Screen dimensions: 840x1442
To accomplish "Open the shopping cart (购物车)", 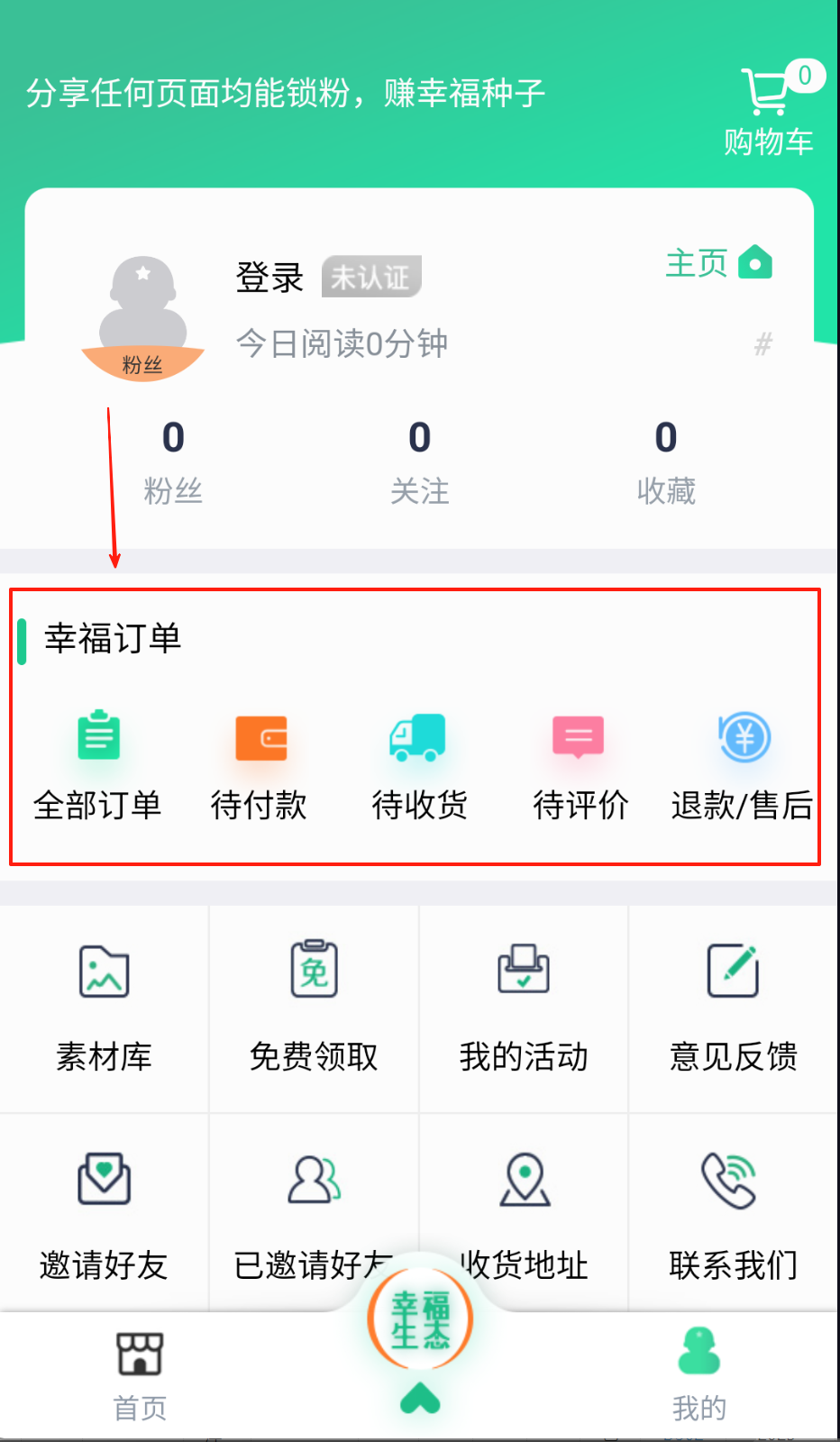I will pos(768,110).
